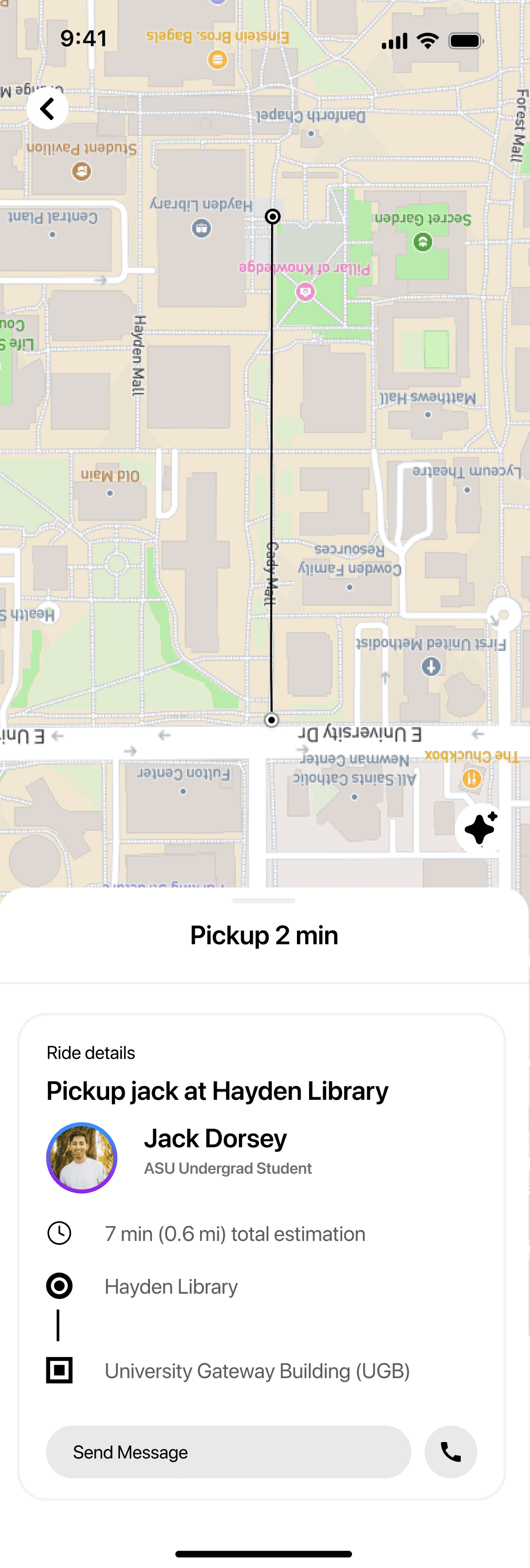Screen dimensions: 530x1568
Task: Open the Send Message field
Action: click(x=228, y=1452)
